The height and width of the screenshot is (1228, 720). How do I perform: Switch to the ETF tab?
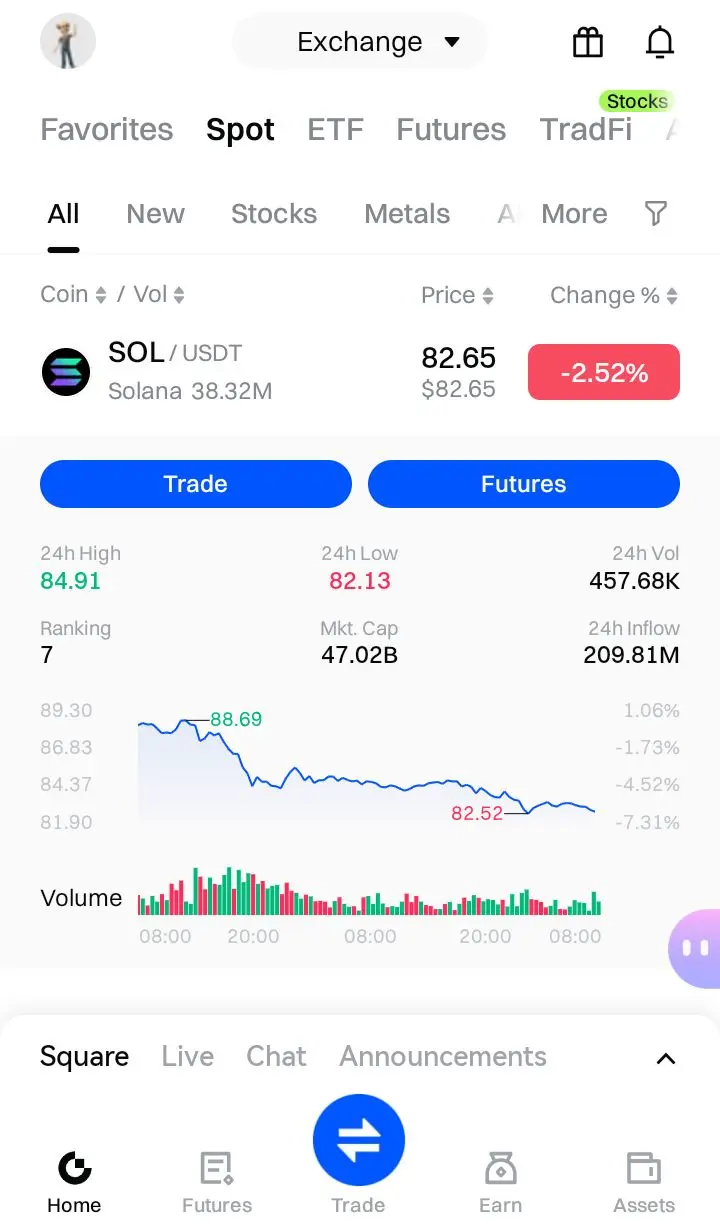point(335,129)
